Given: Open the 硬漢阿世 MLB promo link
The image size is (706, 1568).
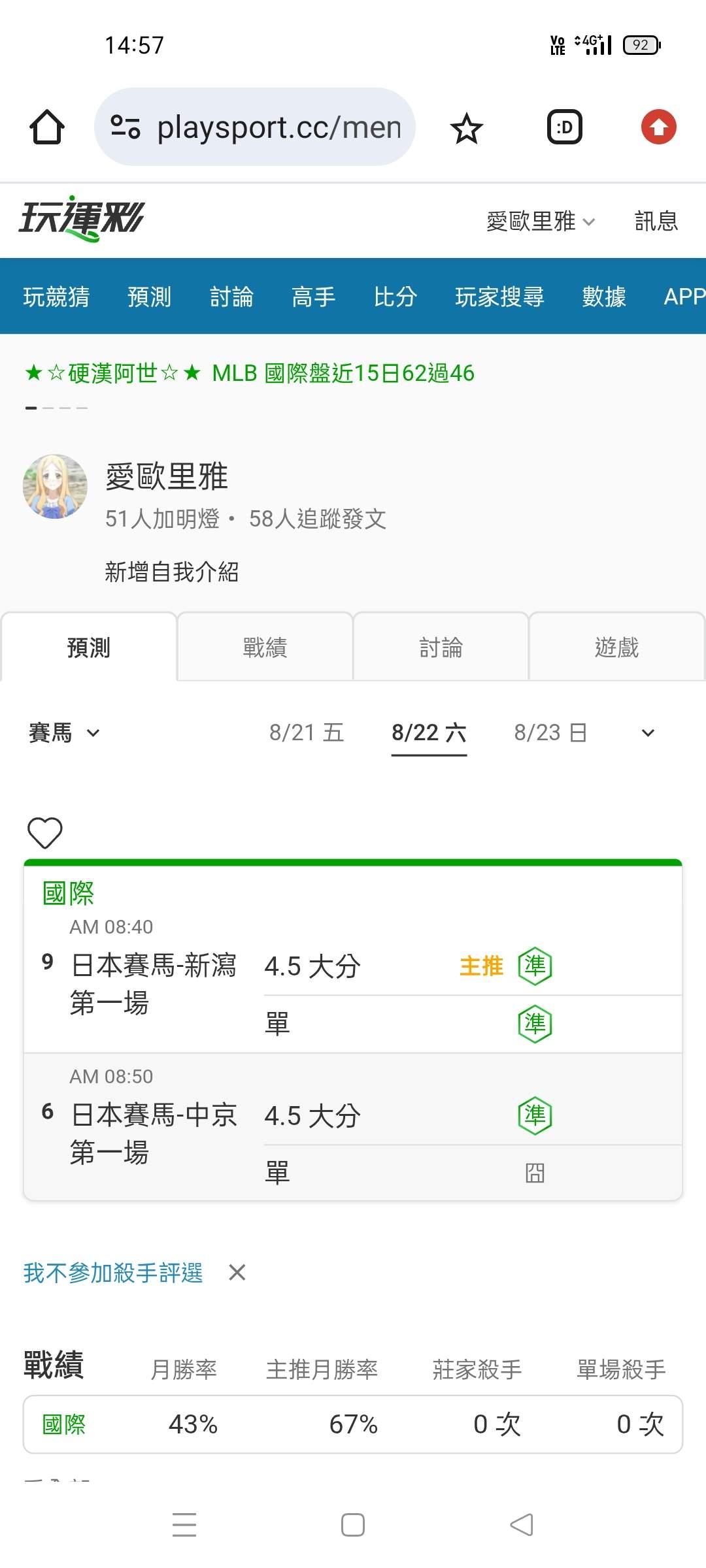Looking at the screenshot, I should (250, 373).
